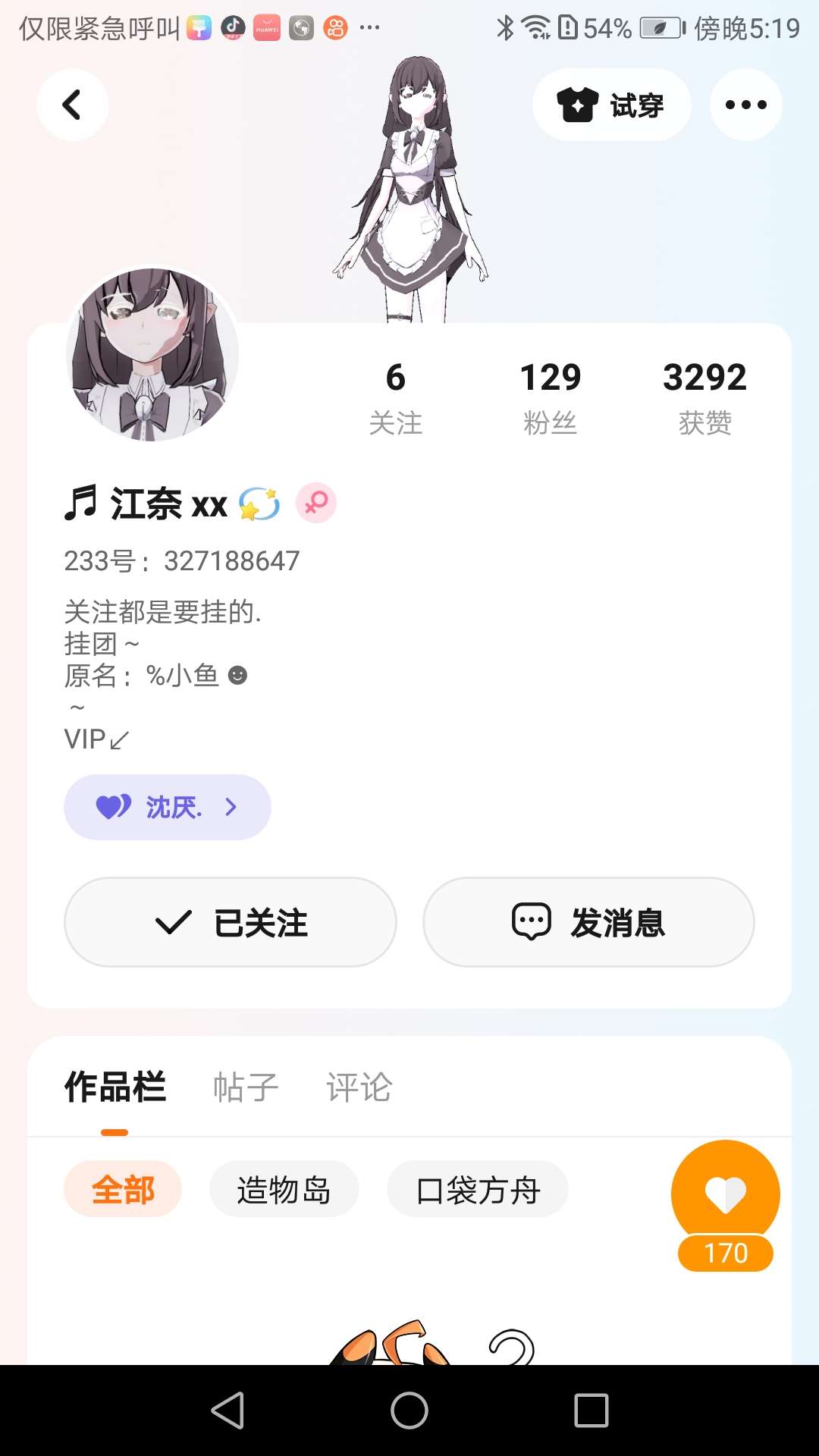
Task: Filter works by 造物岛
Action: pyautogui.click(x=284, y=1189)
